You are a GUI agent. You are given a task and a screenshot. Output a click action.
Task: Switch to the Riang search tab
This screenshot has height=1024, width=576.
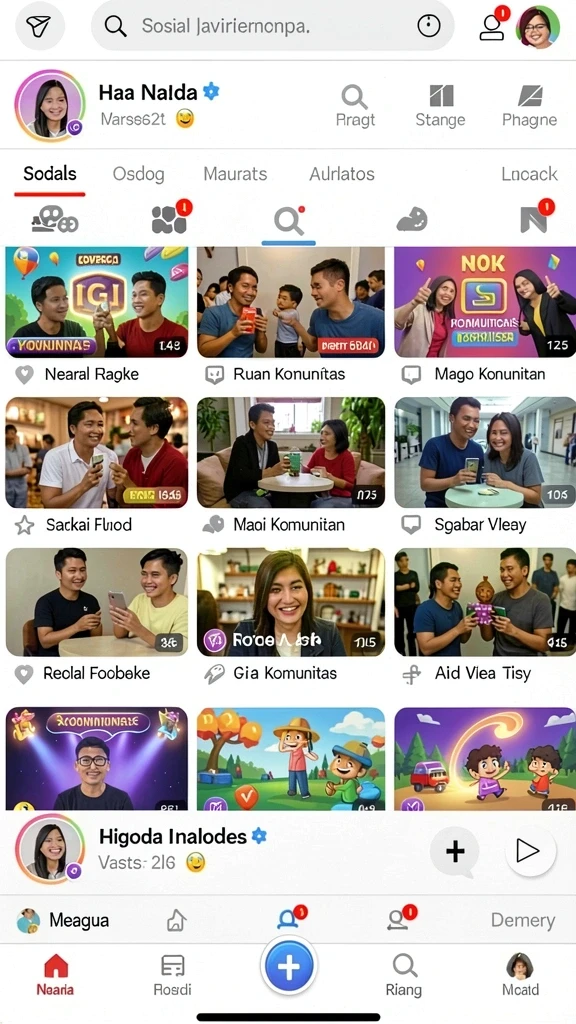point(404,974)
